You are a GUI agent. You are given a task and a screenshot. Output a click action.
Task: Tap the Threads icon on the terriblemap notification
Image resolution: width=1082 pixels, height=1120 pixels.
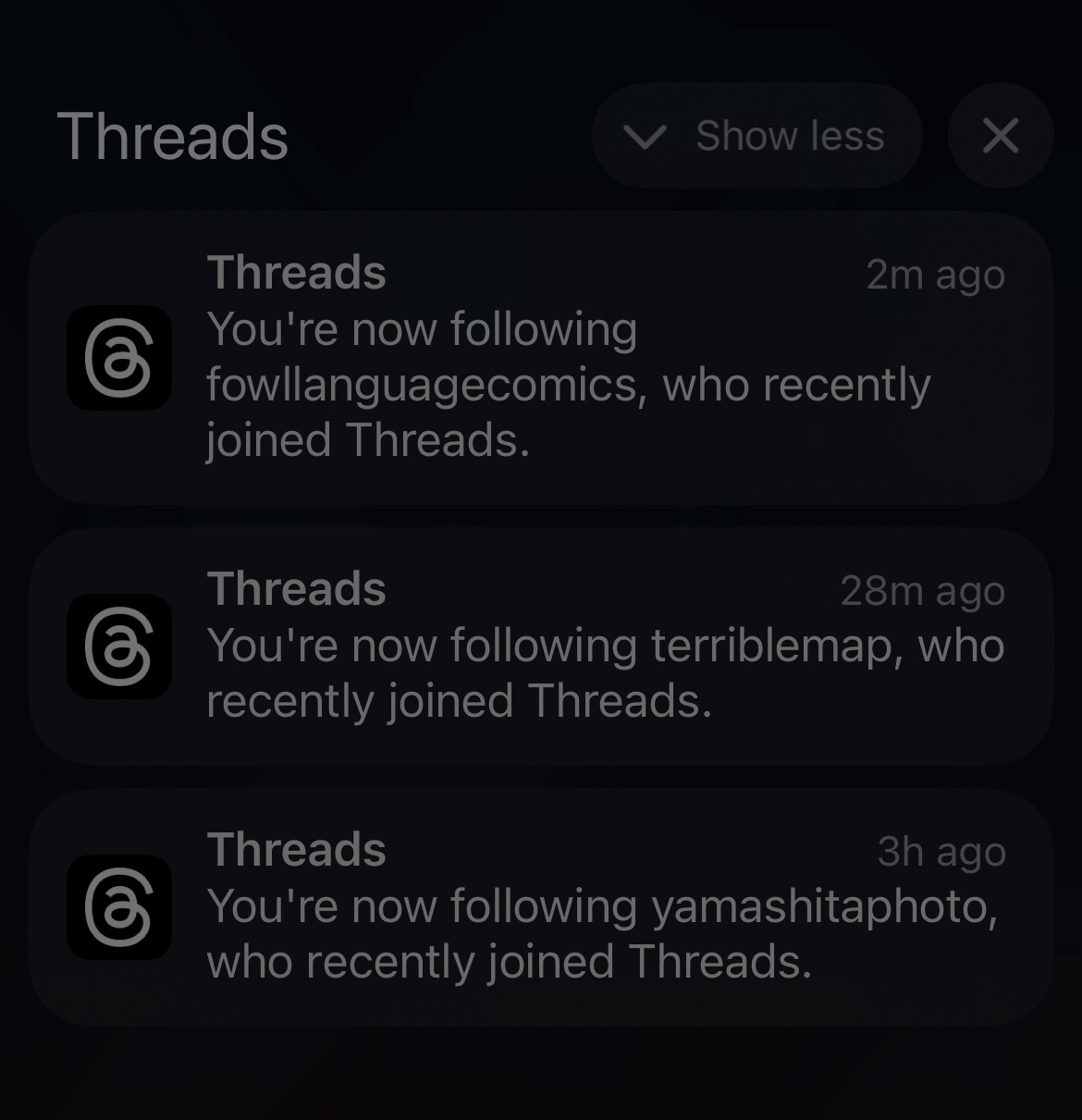coord(119,646)
